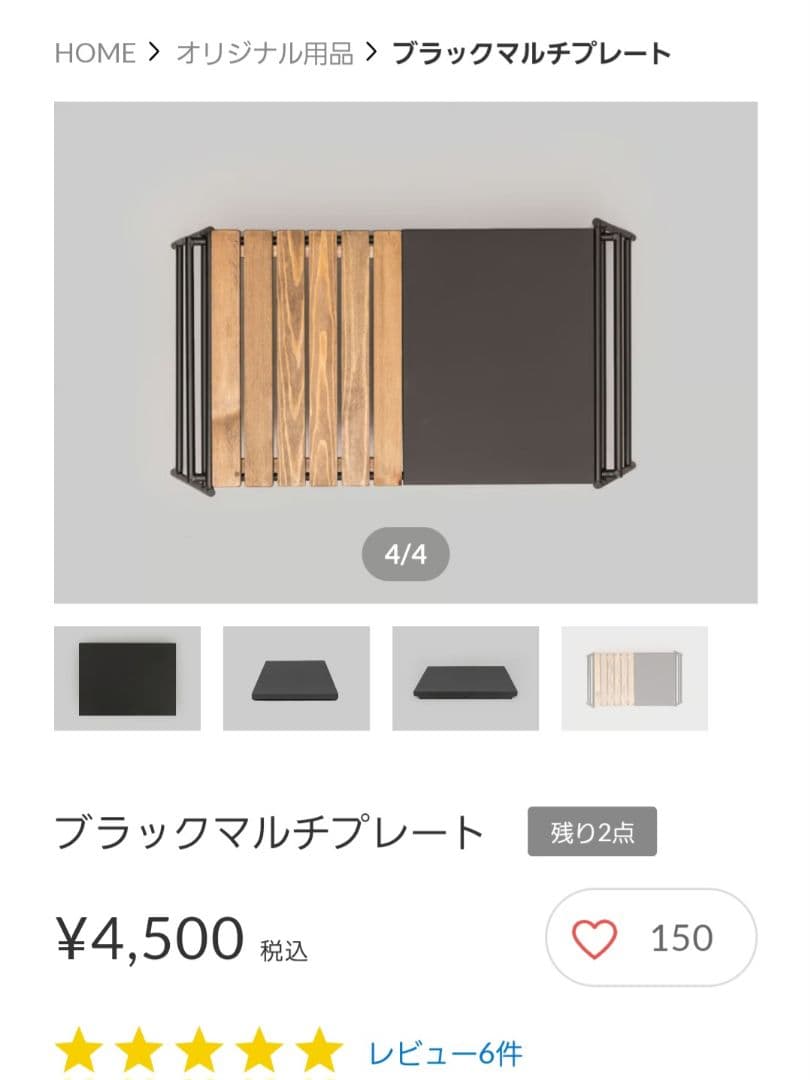This screenshot has width=810, height=1080.
Task: Select the first thumbnail of flat black plate
Action: point(127,678)
